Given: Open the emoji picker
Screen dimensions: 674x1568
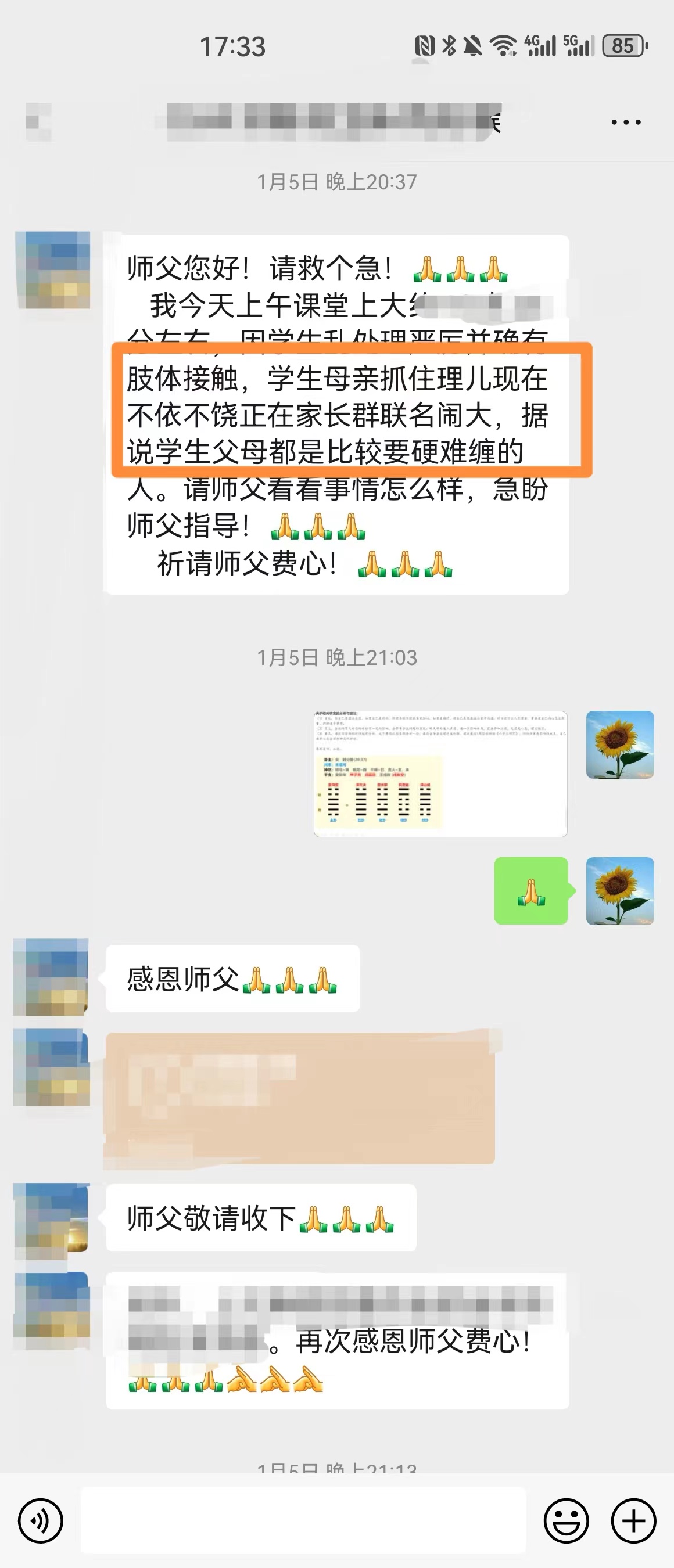Looking at the screenshot, I should coord(565,1520).
